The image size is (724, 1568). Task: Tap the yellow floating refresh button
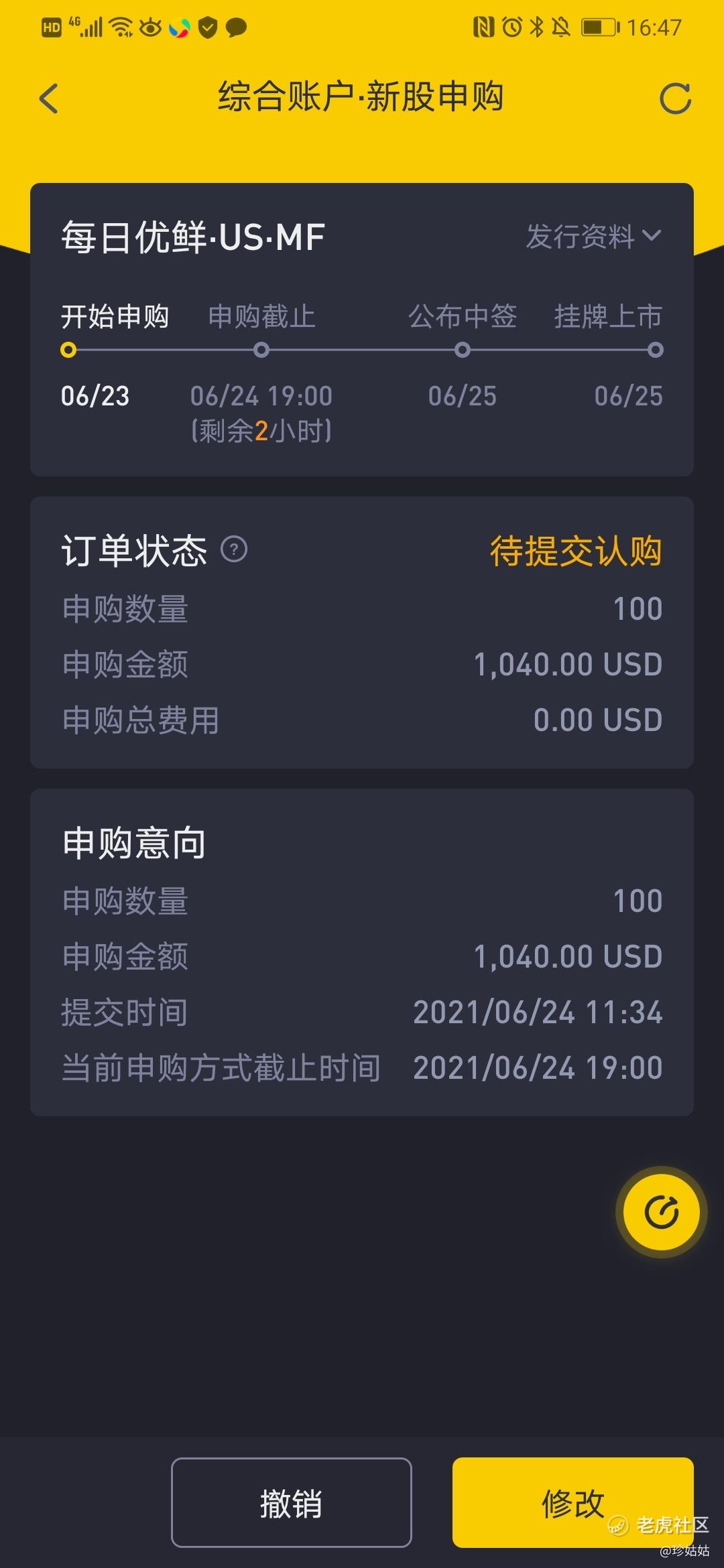pos(661,1212)
